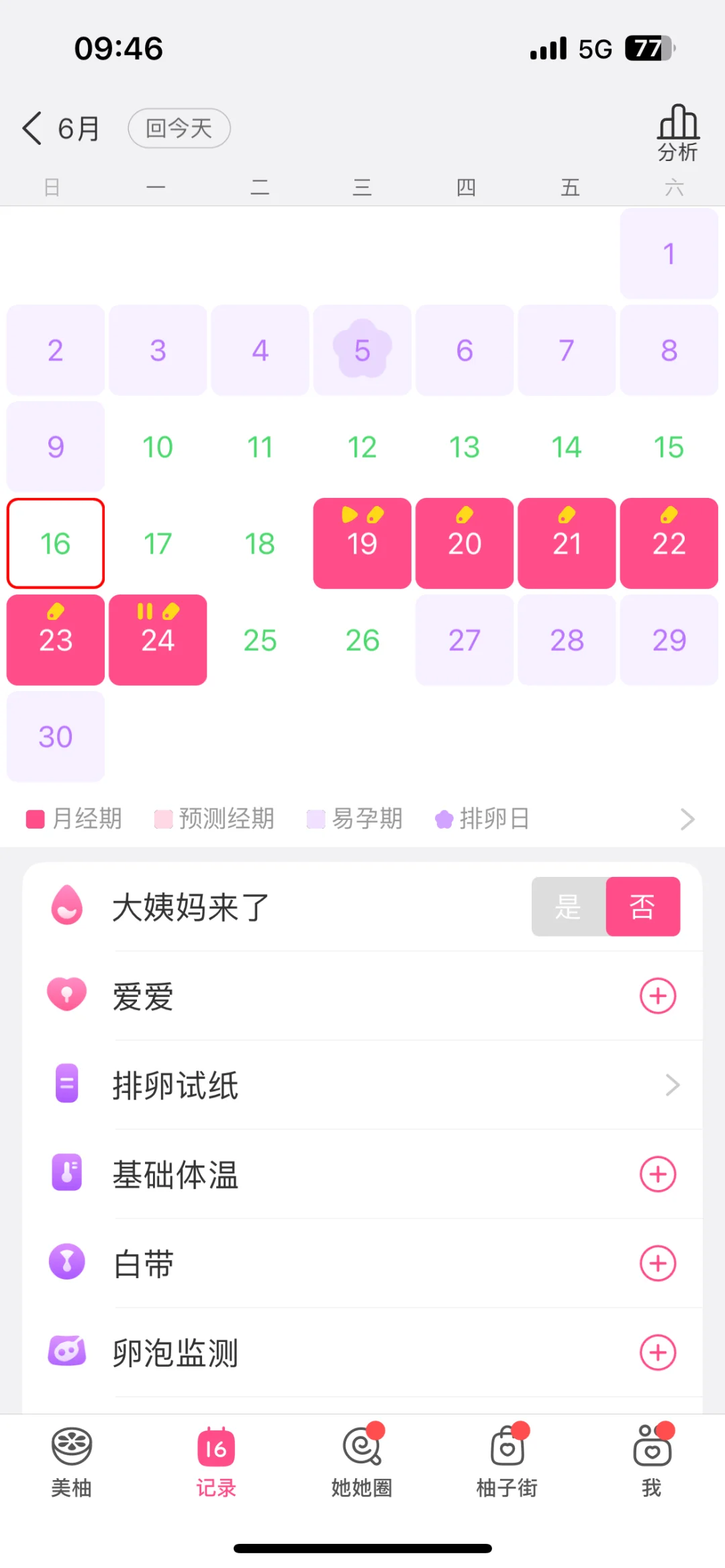Tap the 回今天 button
725x1568 pixels.
[x=179, y=127]
